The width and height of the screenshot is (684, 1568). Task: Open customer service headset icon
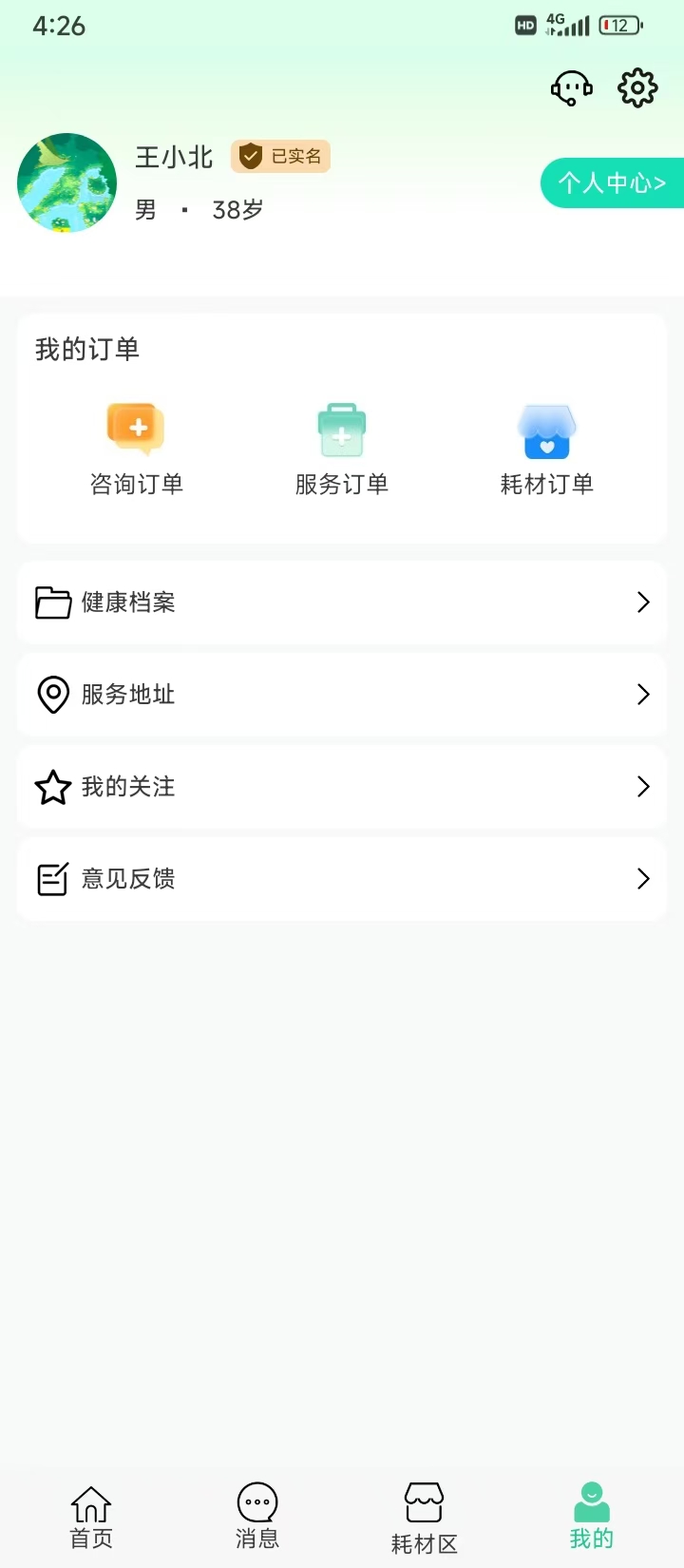pos(570,87)
